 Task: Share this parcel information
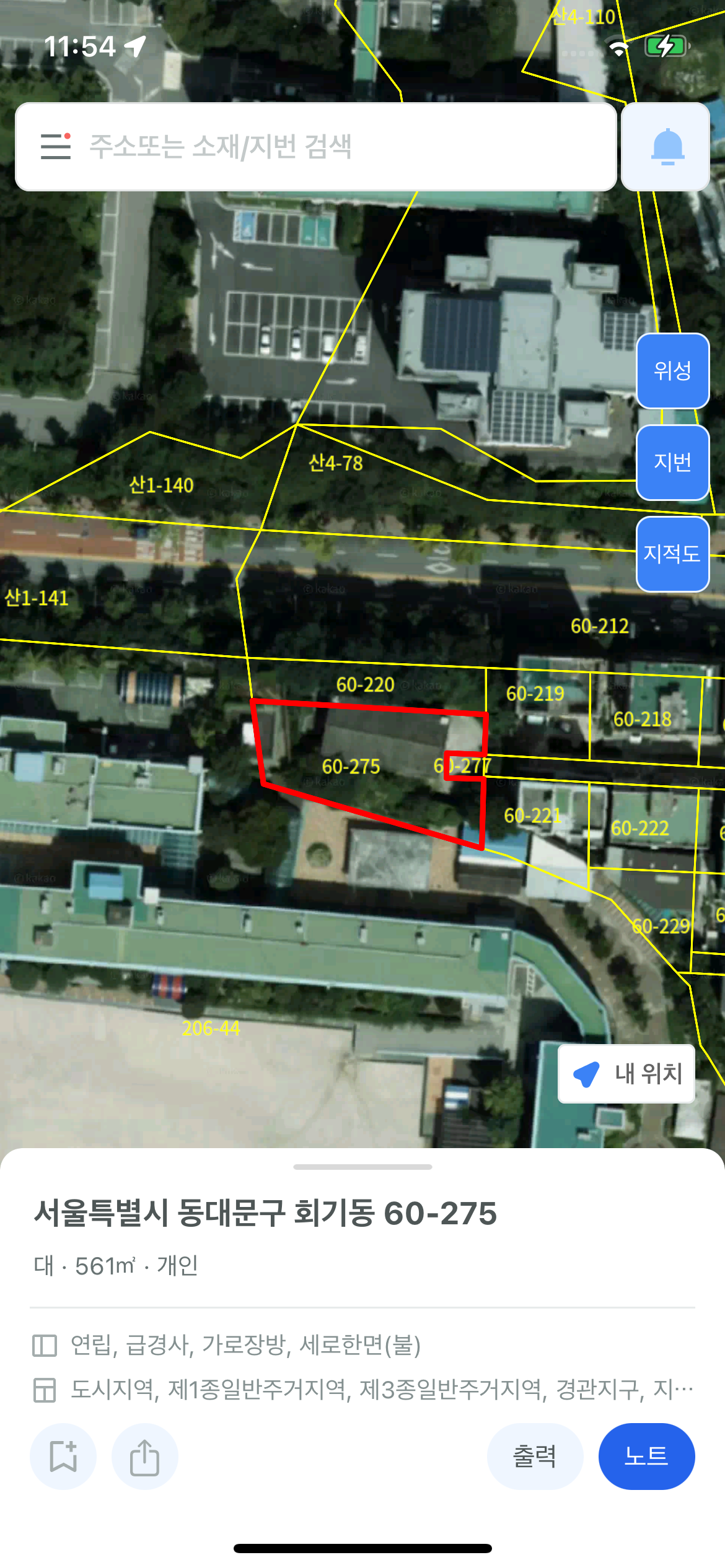(x=145, y=1456)
